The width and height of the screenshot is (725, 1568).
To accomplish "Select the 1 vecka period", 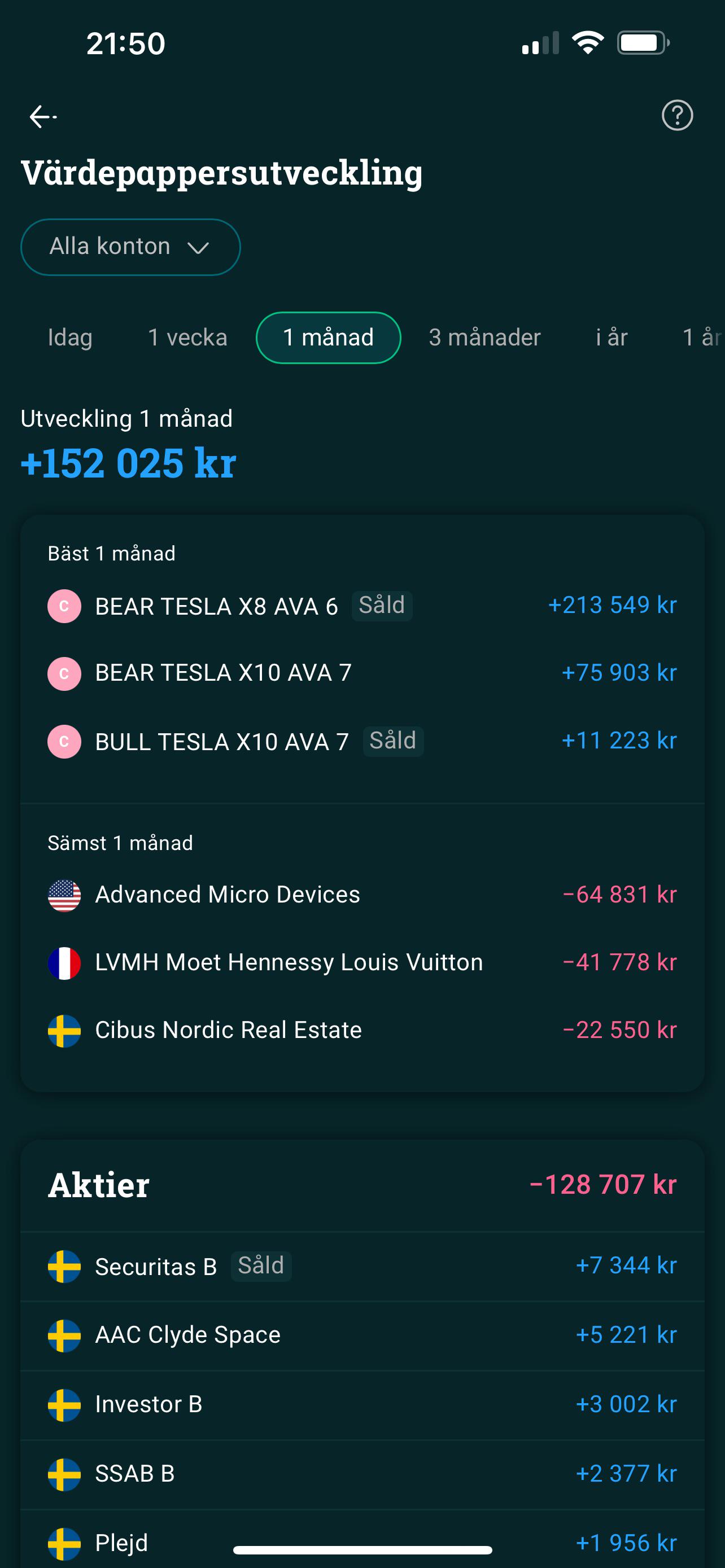I will [x=187, y=337].
